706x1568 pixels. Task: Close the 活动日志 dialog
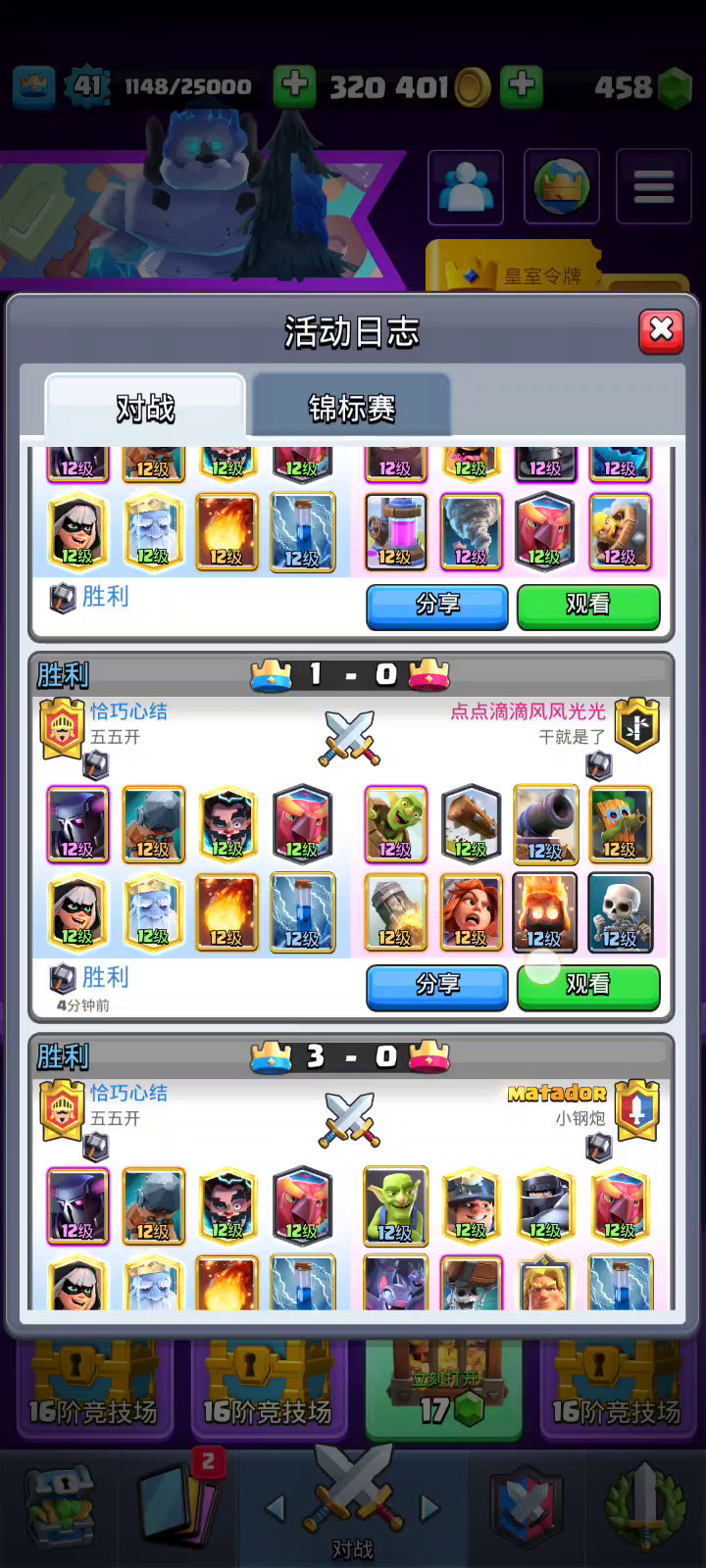pyautogui.click(x=661, y=331)
